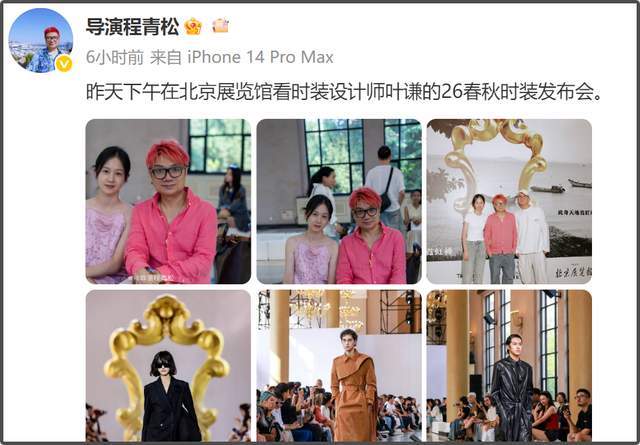The width and height of the screenshot is (640, 445).
Task: Open the third photo of three people standing
Action: pyautogui.click(x=509, y=201)
